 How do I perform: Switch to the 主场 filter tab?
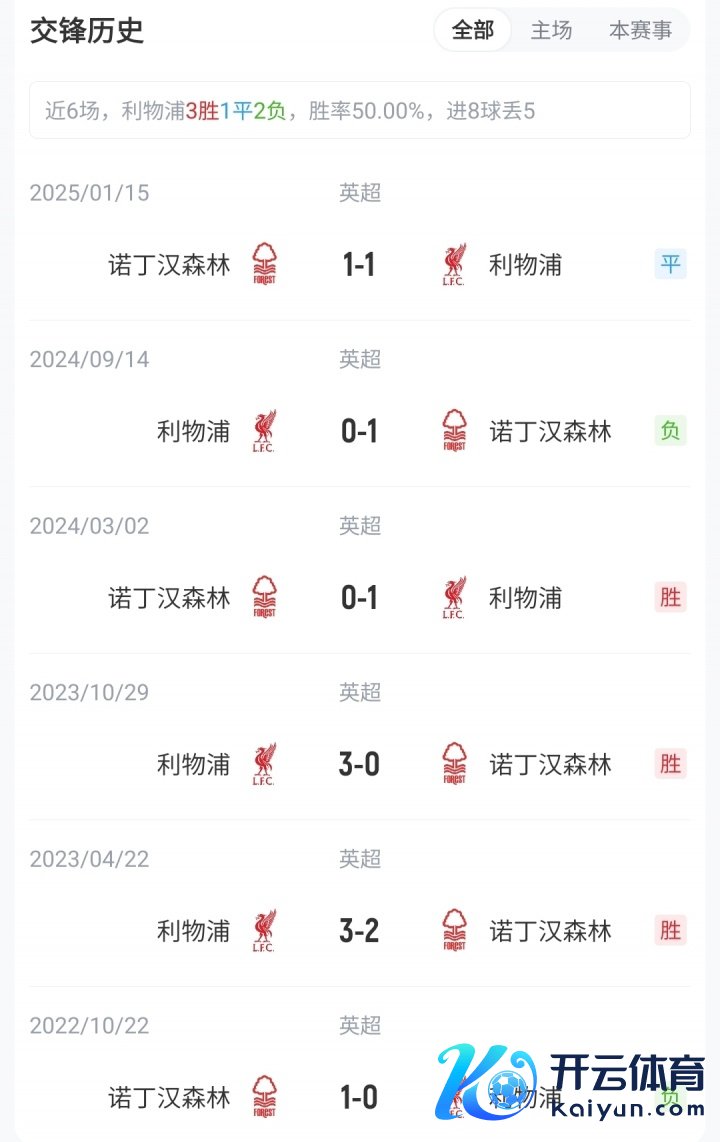(551, 31)
